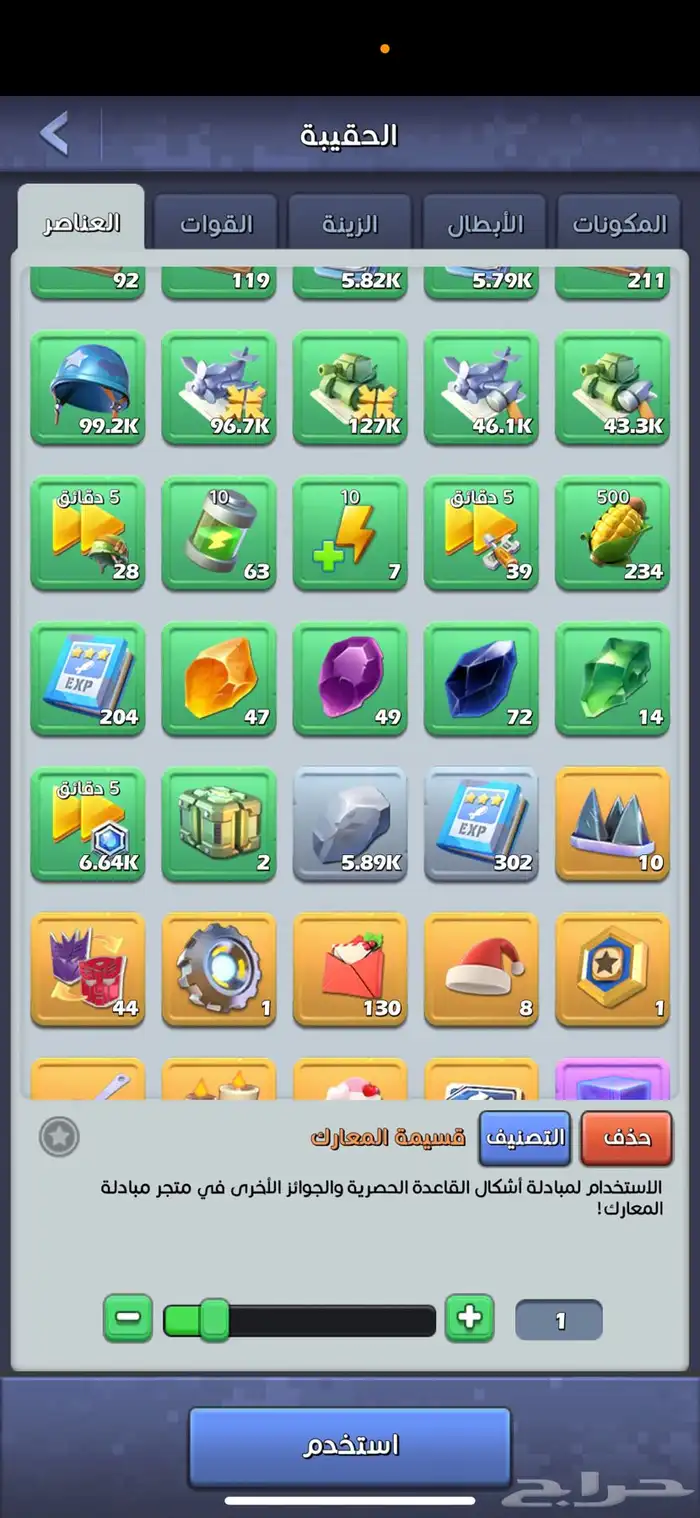Select the blue helmet item 99.2K

pyautogui.click(x=88, y=388)
